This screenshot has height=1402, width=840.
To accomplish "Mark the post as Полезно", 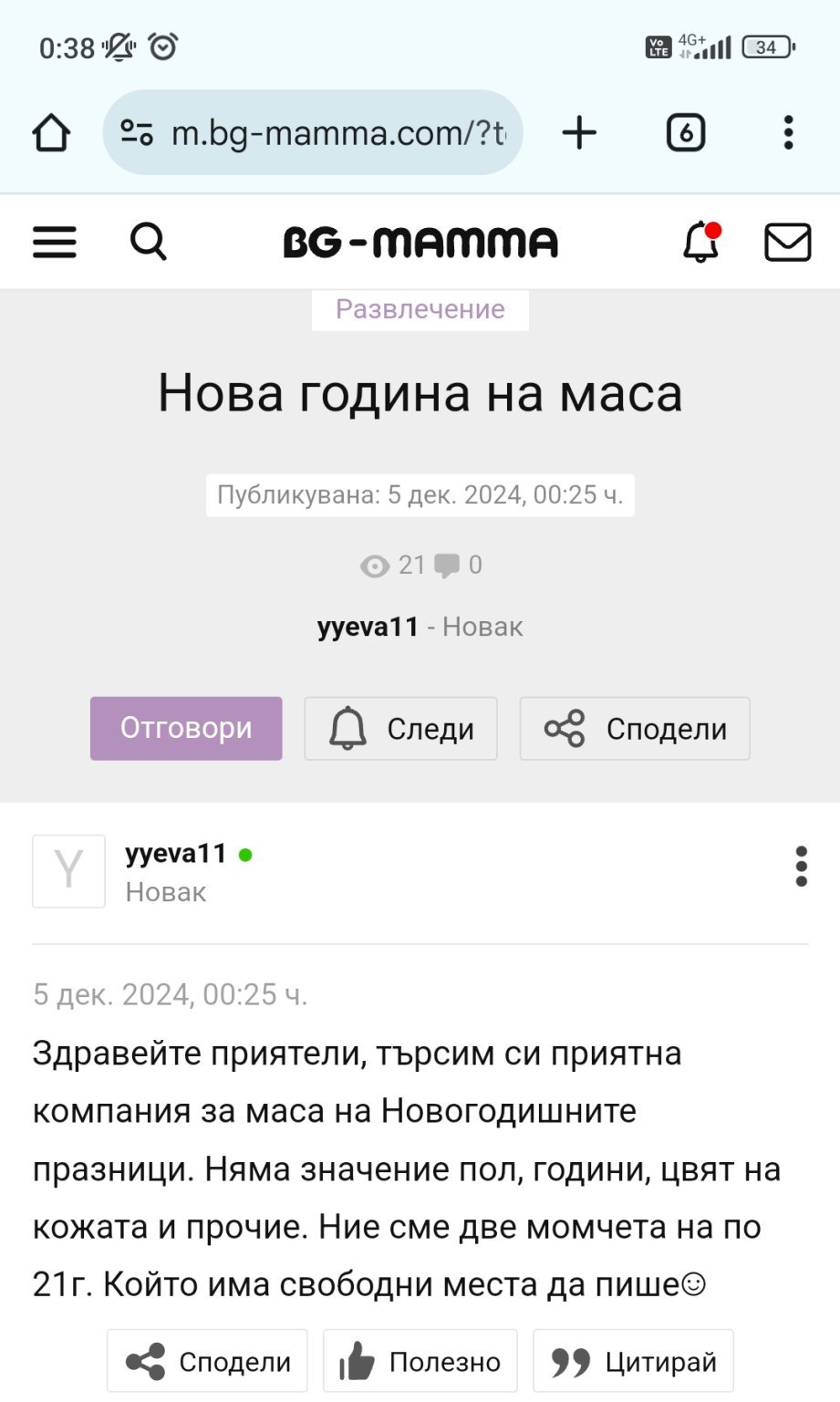I will click(x=420, y=1361).
